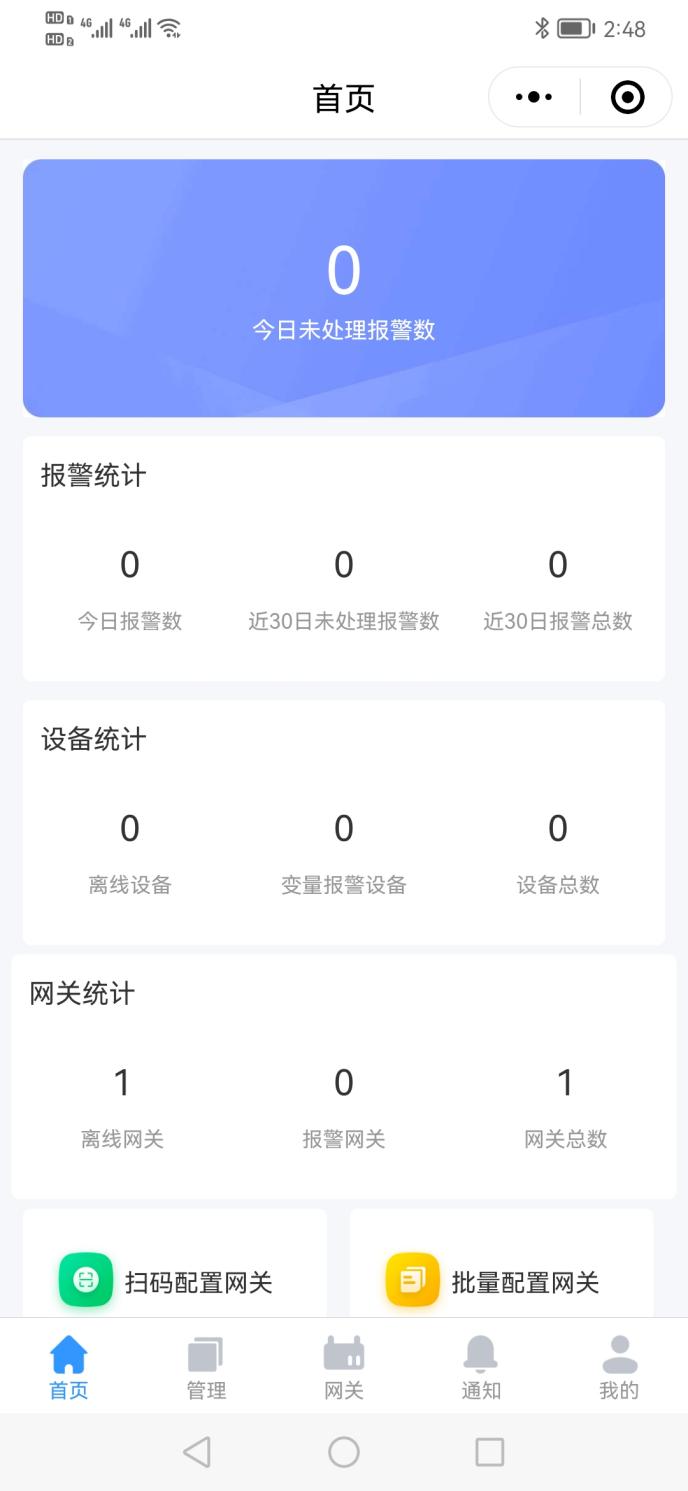Go to the 我的 profile tab
Screen dimensions: 688x1491
pyautogui.click(x=619, y=1367)
